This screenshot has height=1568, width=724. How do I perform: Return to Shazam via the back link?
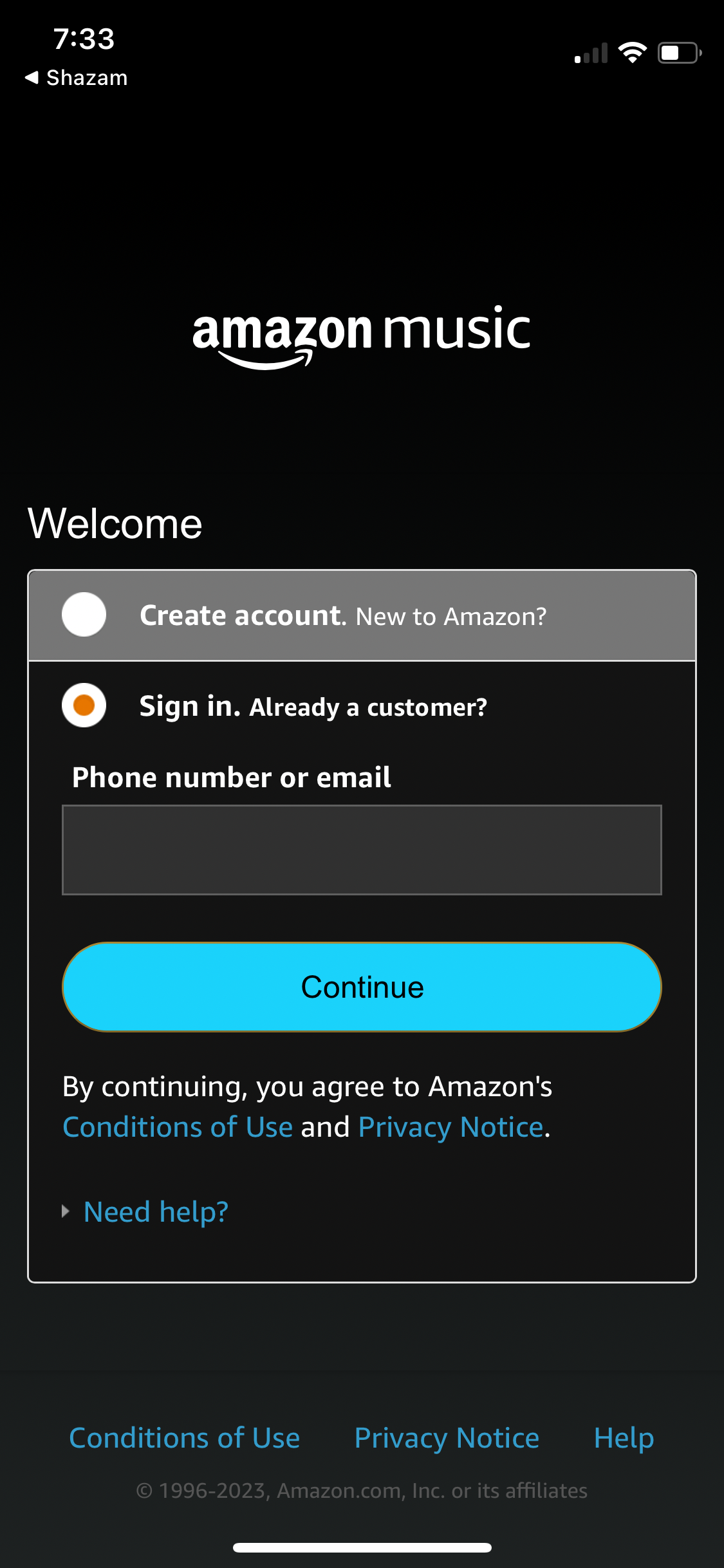click(77, 77)
